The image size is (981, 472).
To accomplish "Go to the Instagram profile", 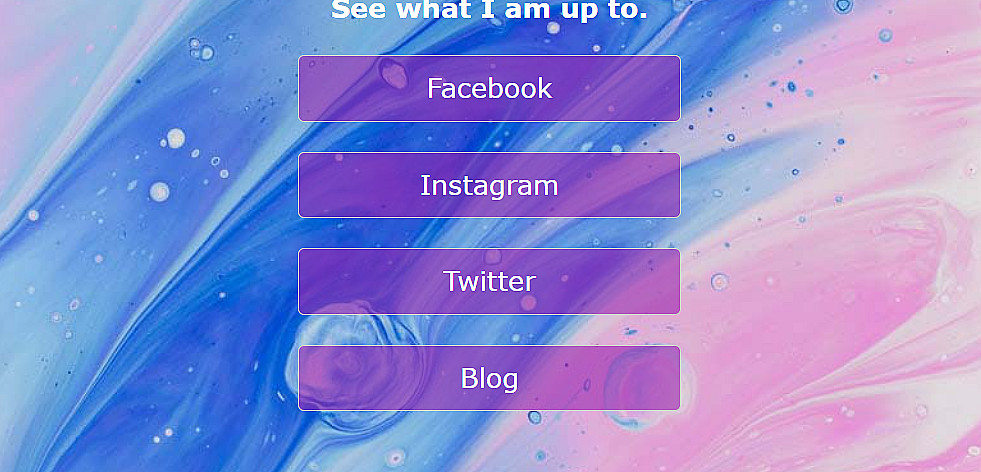I will [x=489, y=185].
